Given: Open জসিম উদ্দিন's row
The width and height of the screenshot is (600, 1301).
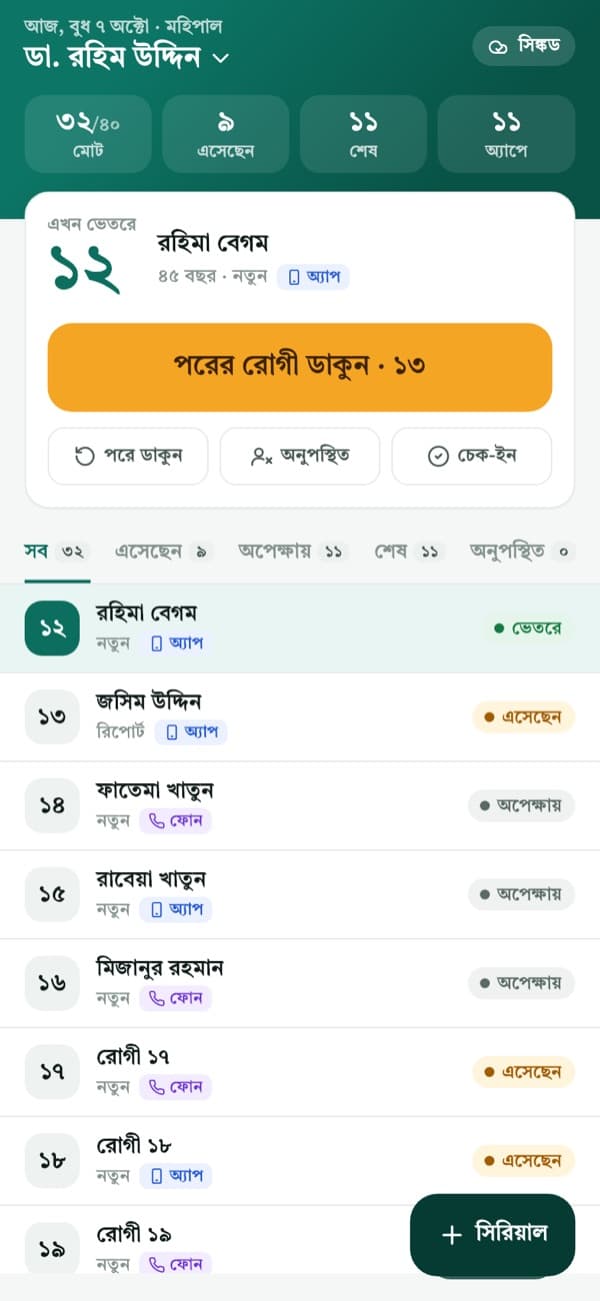Looking at the screenshot, I should 300,717.
